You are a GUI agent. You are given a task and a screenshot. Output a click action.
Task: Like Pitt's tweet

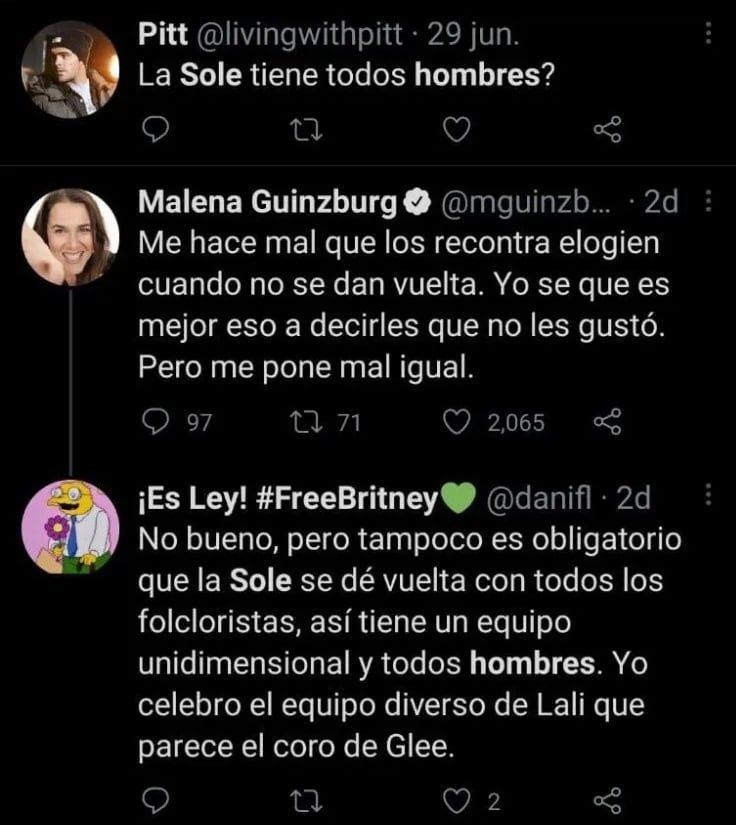click(x=458, y=127)
